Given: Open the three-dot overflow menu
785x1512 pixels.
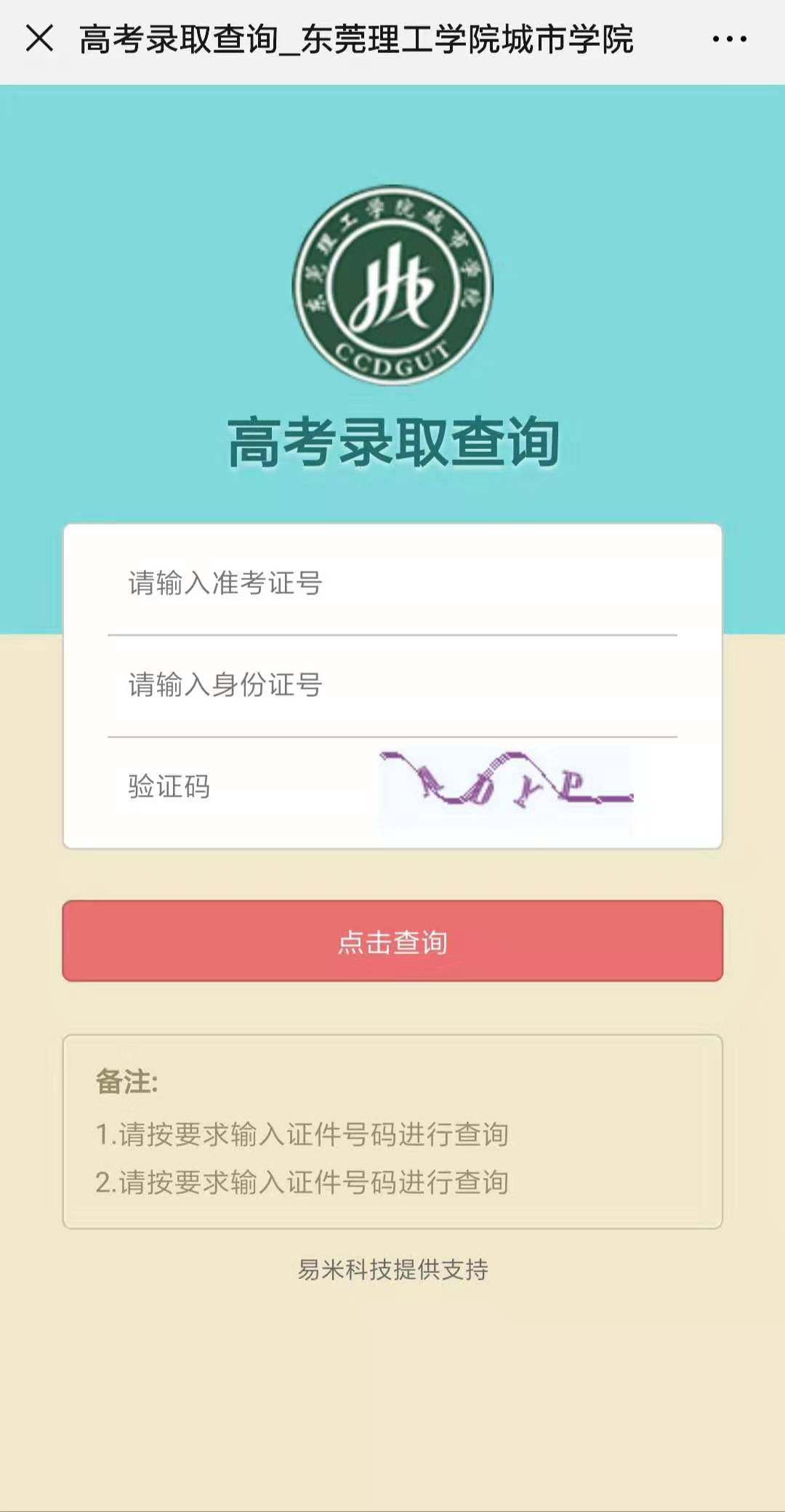Looking at the screenshot, I should (729, 39).
